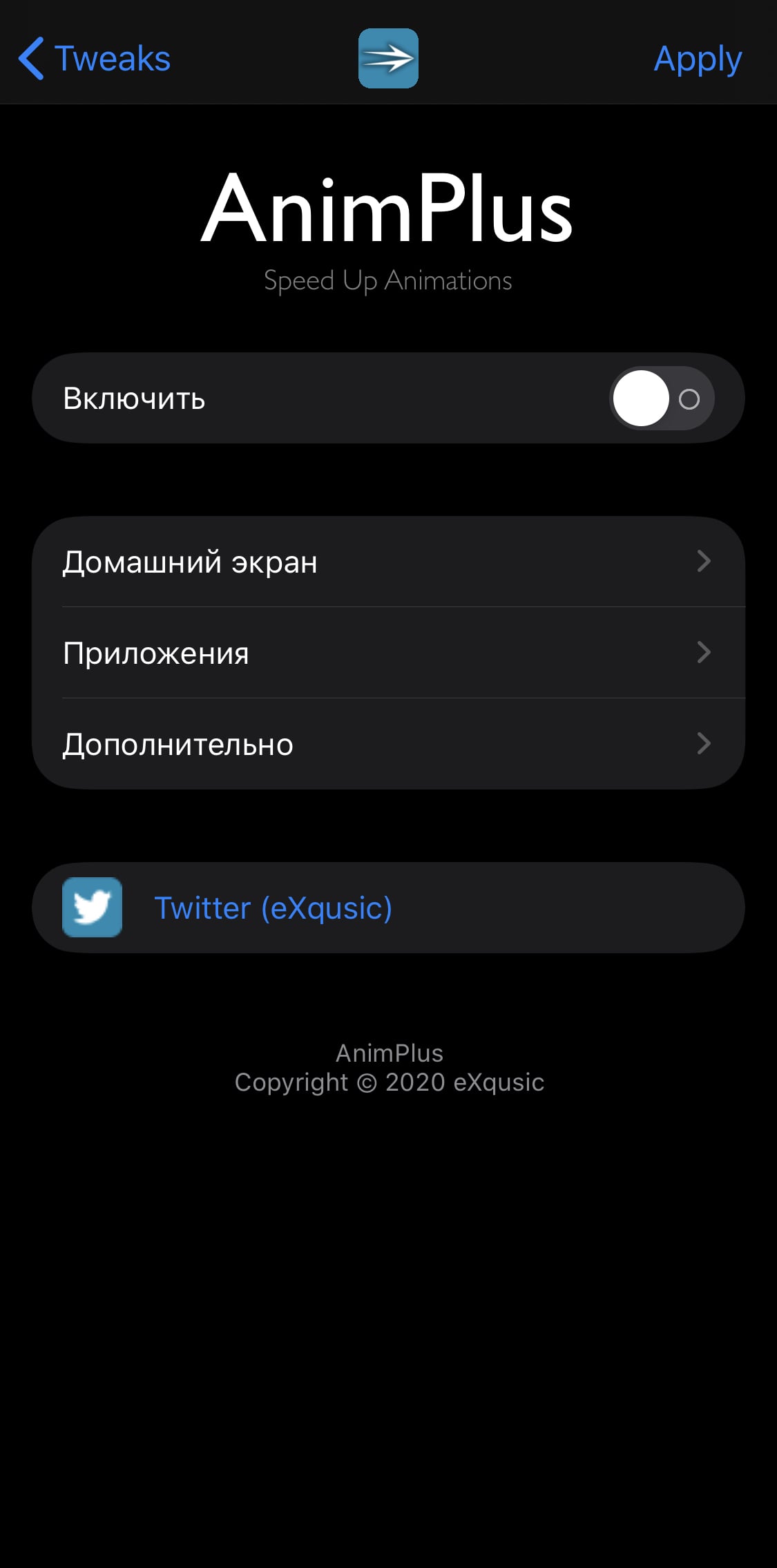Open Дополнительно settings

point(388,744)
